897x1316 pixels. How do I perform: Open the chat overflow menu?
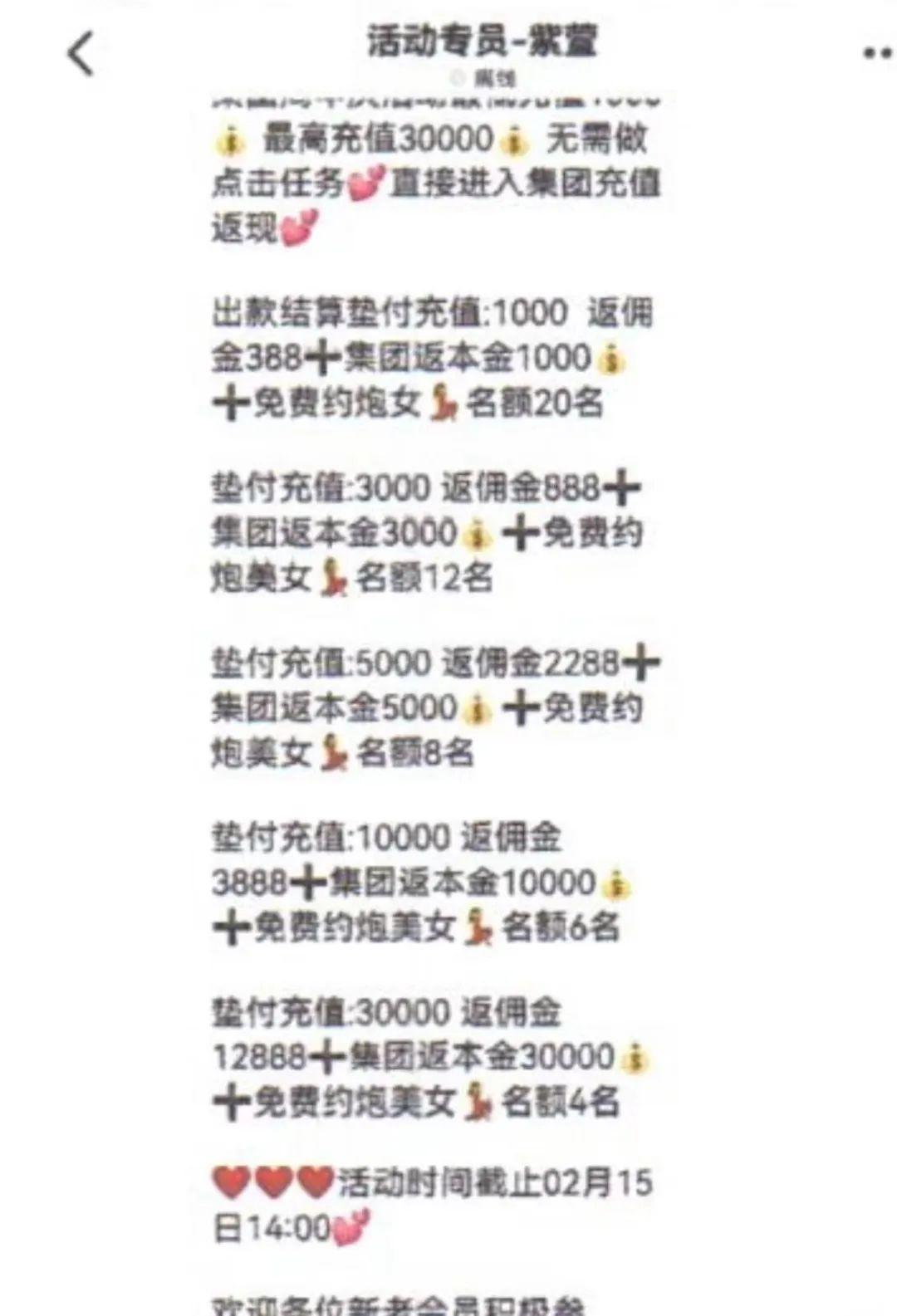pos(877,53)
